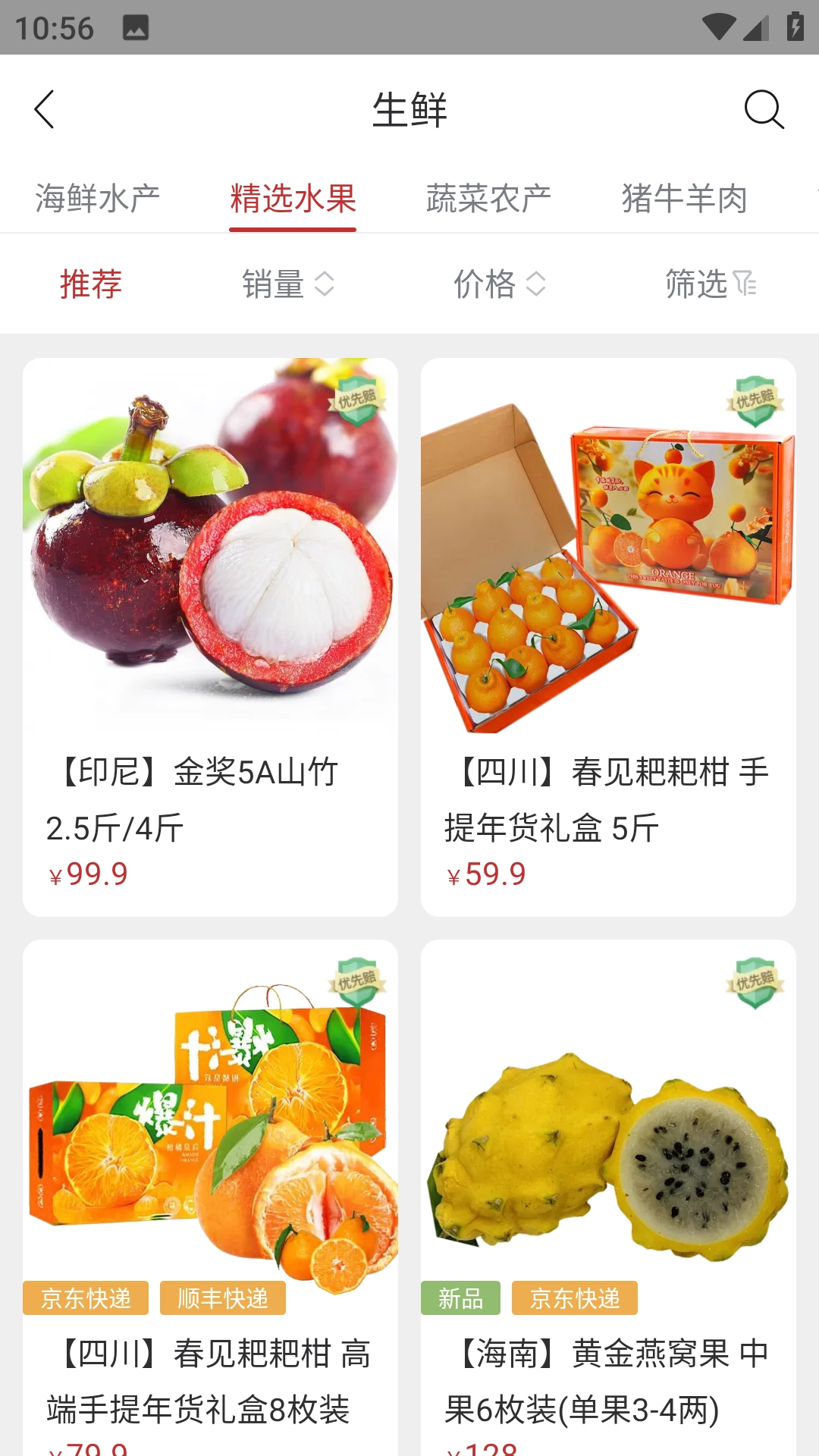Select the 顺丰快递 delivery tag
The width and height of the screenshot is (819, 1456).
click(223, 1298)
